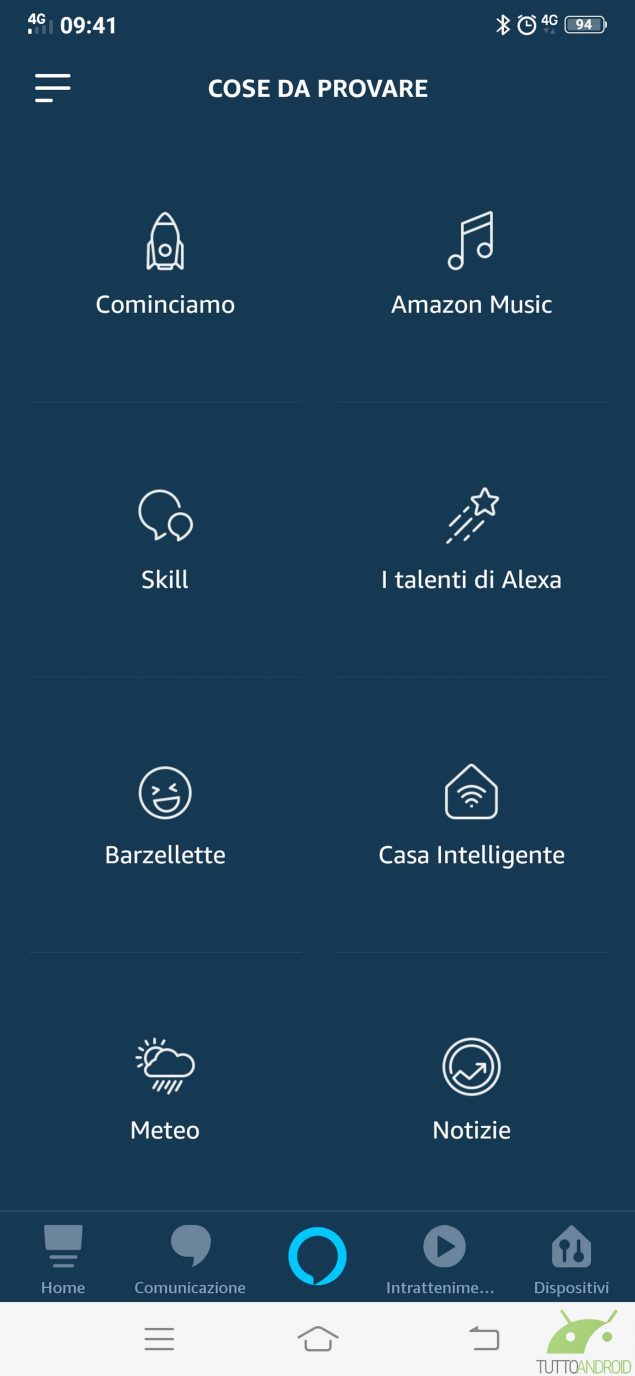The image size is (635, 1376).
Task: Open the Notizie tile
Action: (471, 1090)
